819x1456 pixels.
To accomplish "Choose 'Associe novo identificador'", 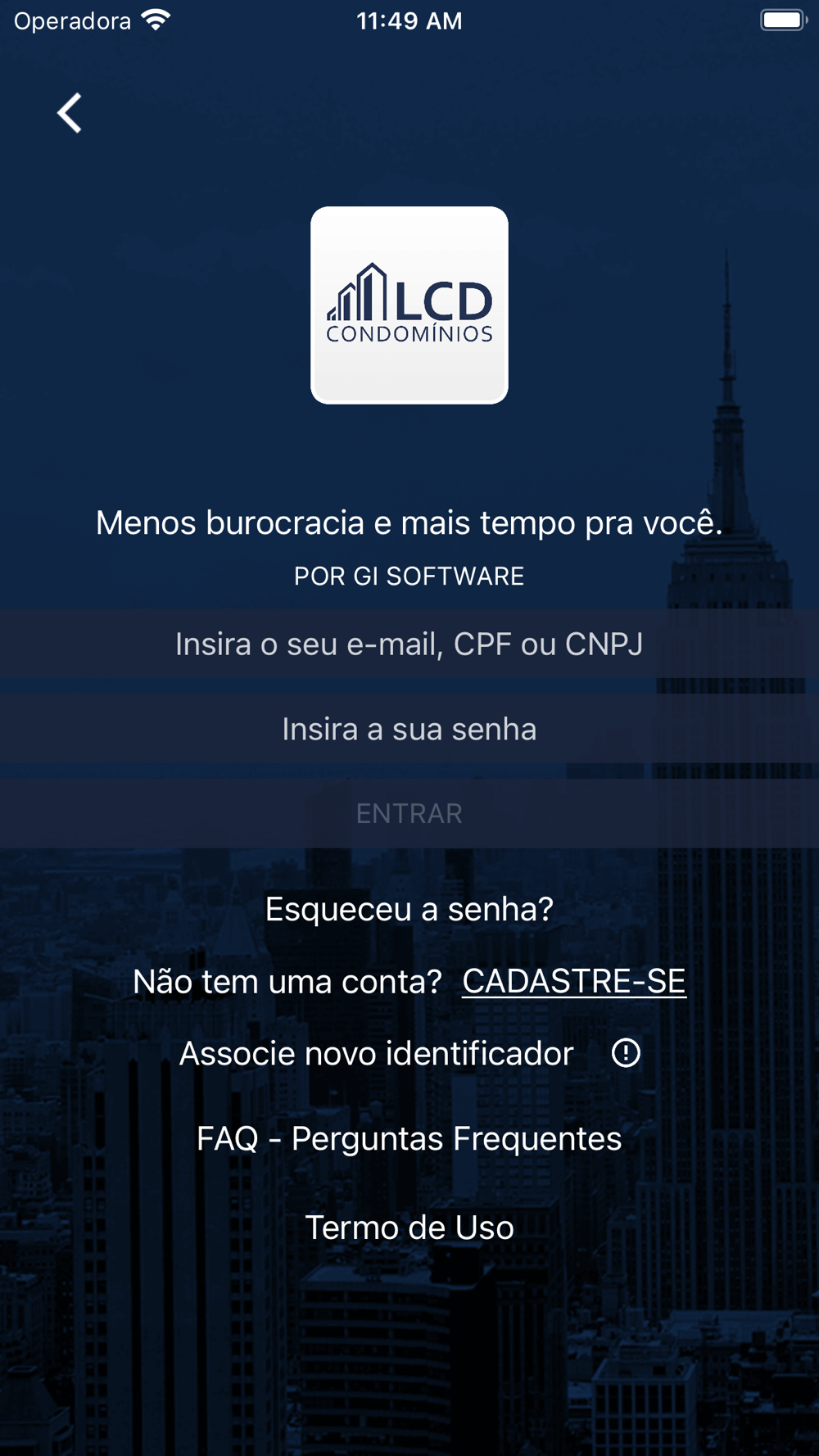I will click(376, 1054).
